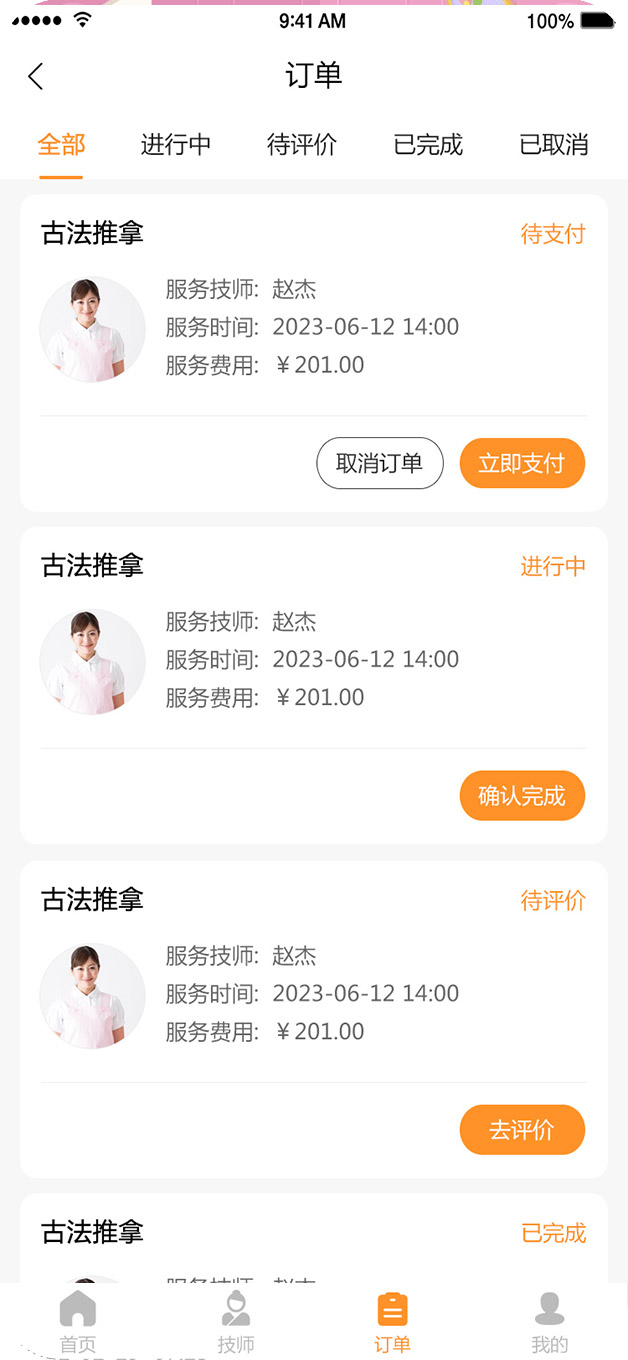Tap 去评价 to review the order
628x1360 pixels.
(x=522, y=1130)
